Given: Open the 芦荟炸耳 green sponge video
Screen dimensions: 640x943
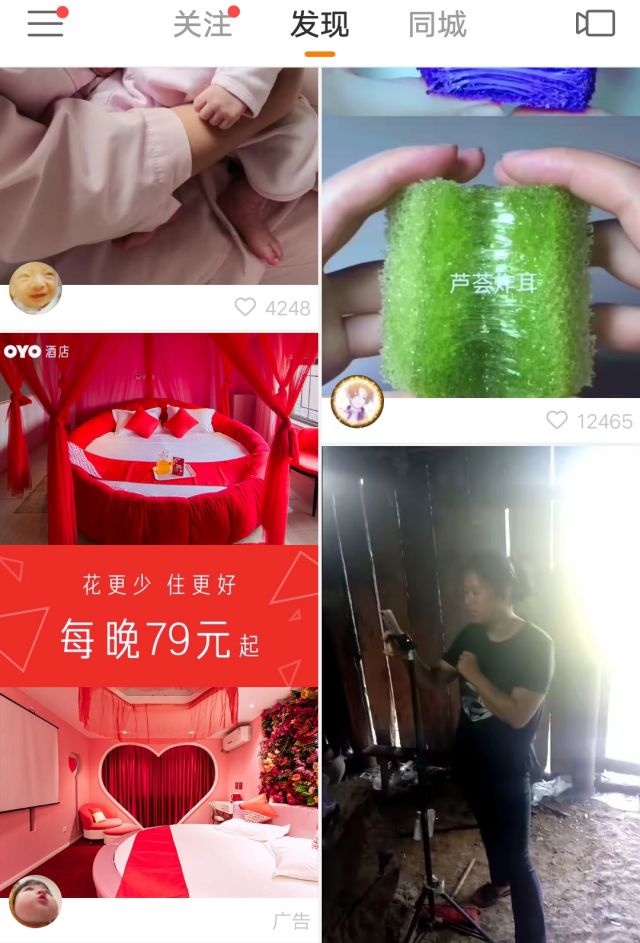Looking at the screenshot, I should pos(480,260).
